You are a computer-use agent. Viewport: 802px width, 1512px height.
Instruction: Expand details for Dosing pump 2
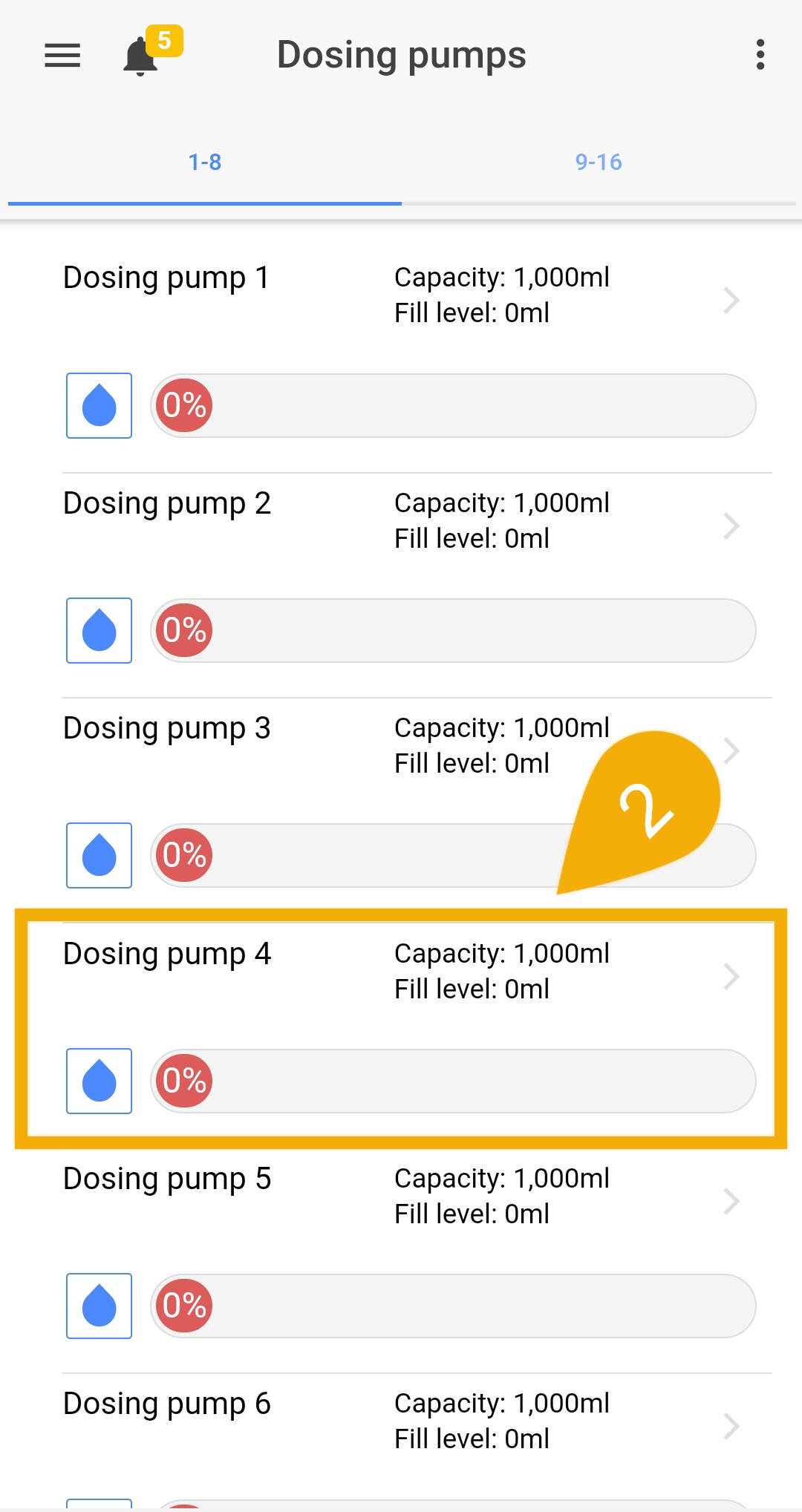click(732, 526)
